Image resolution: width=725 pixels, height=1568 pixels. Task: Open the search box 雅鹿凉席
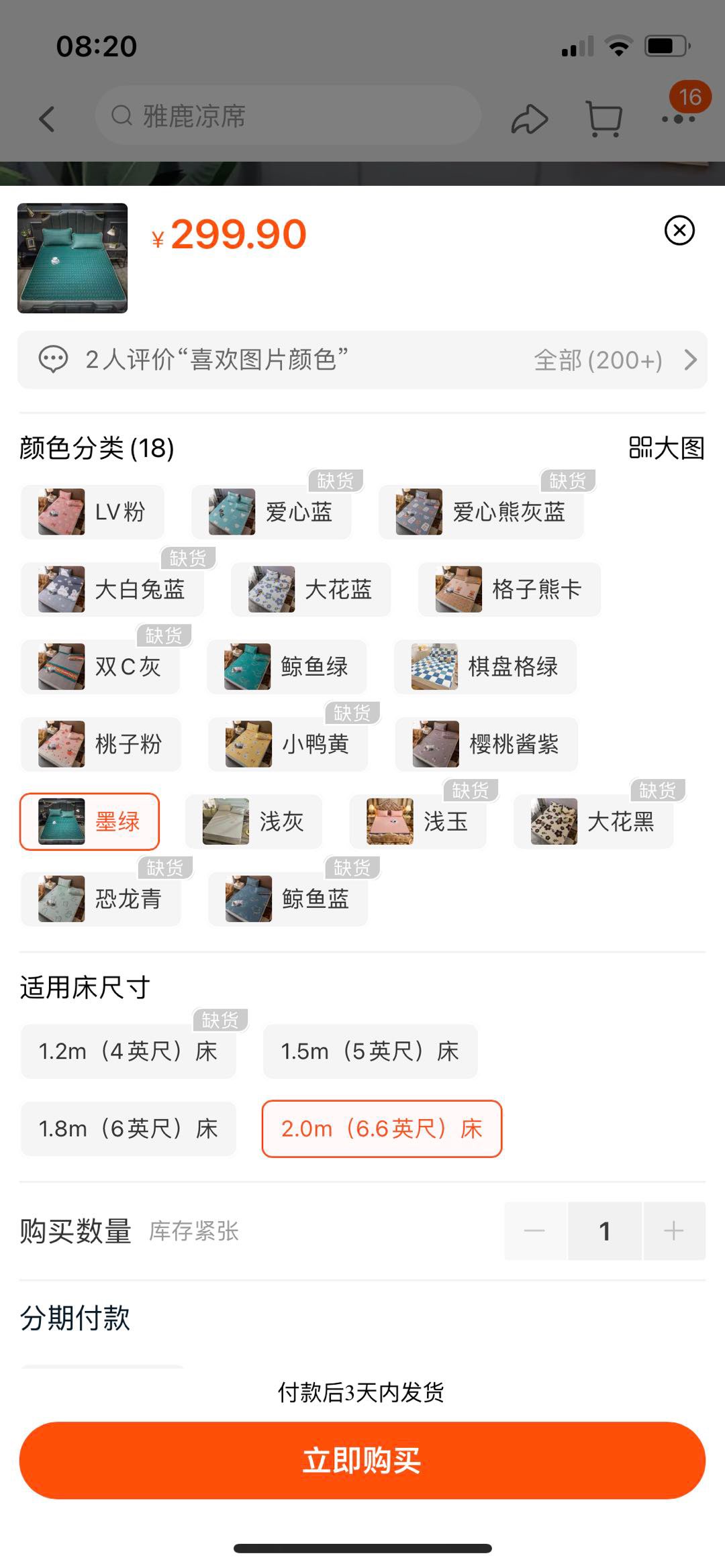coord(287,116)
